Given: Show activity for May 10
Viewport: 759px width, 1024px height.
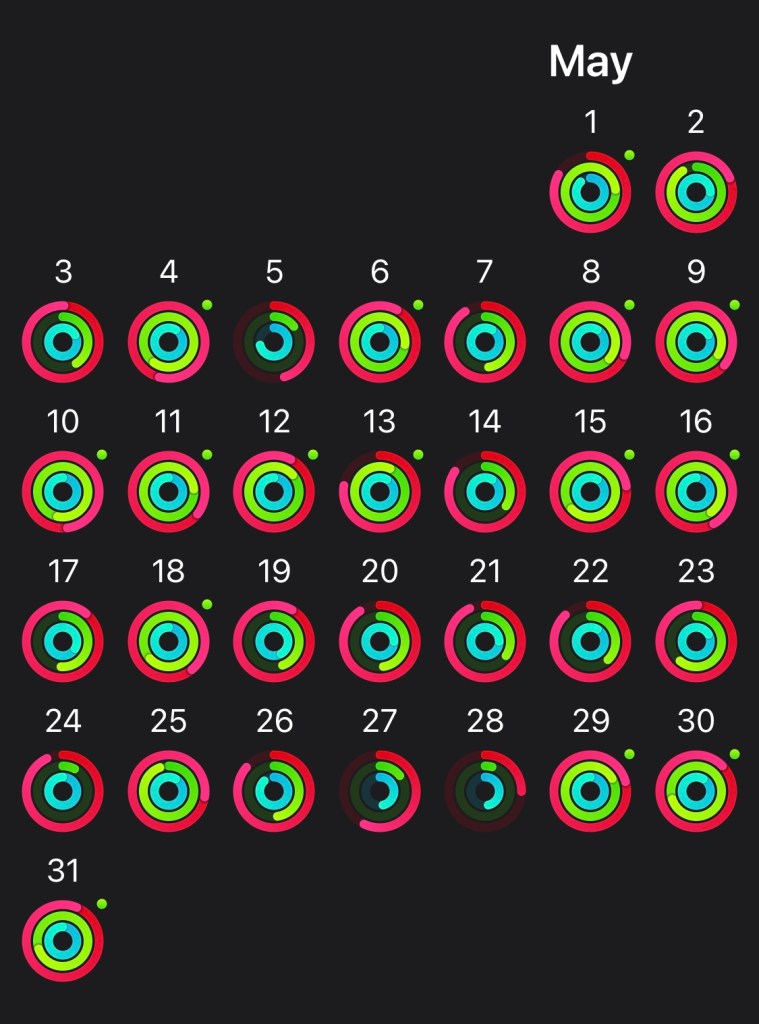Looking at the screenshot, I should 63,492.
